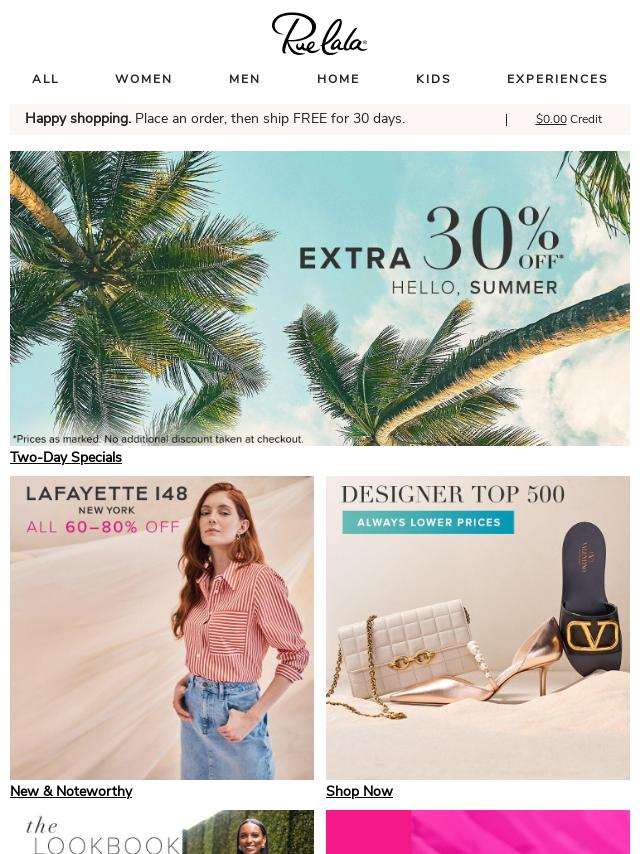The width and height of the screenshot is (640, 854).
Task: Select the HOME category
Action: 338,79
